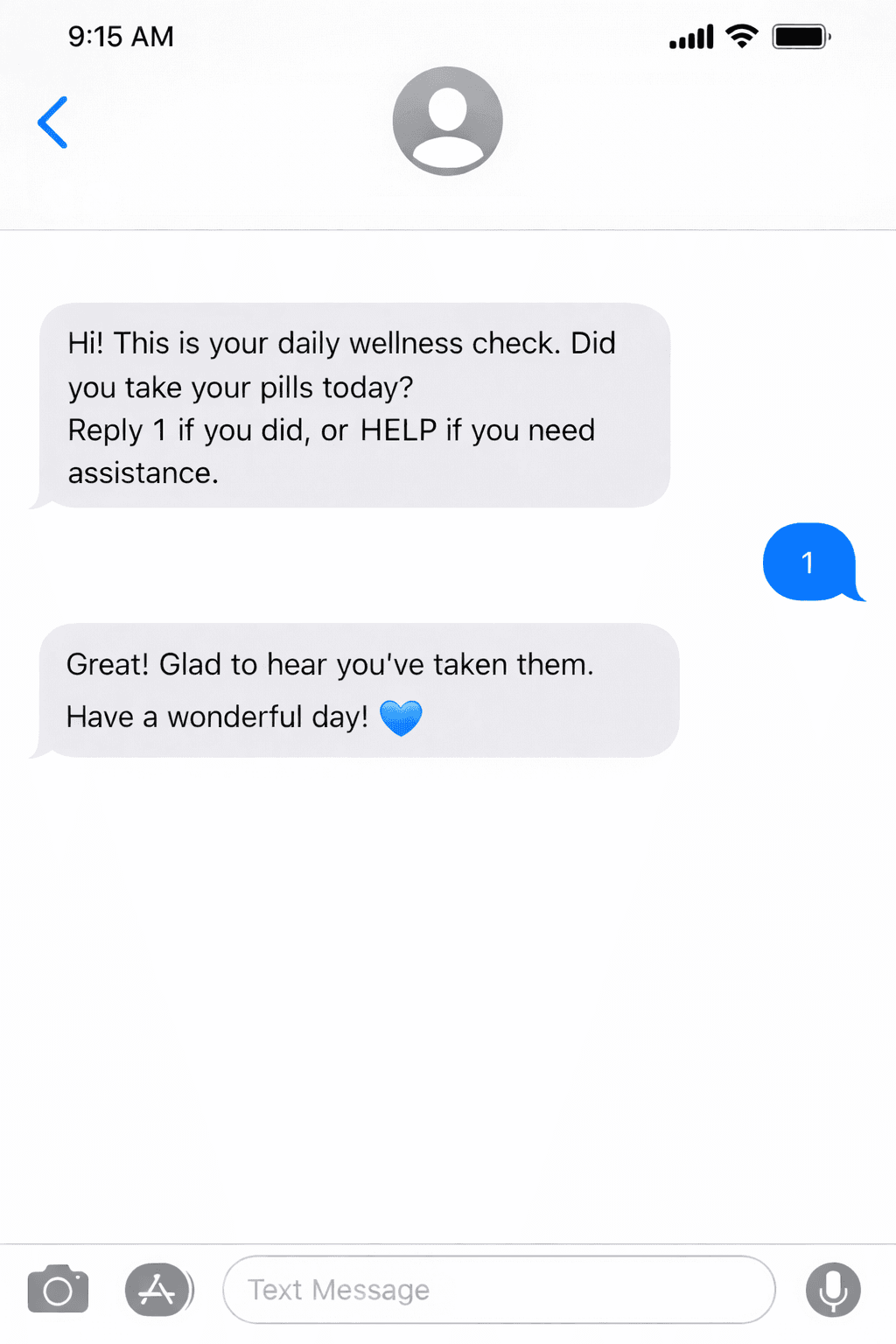
Task: Tap the Text Message input field
Action: 499,1289
